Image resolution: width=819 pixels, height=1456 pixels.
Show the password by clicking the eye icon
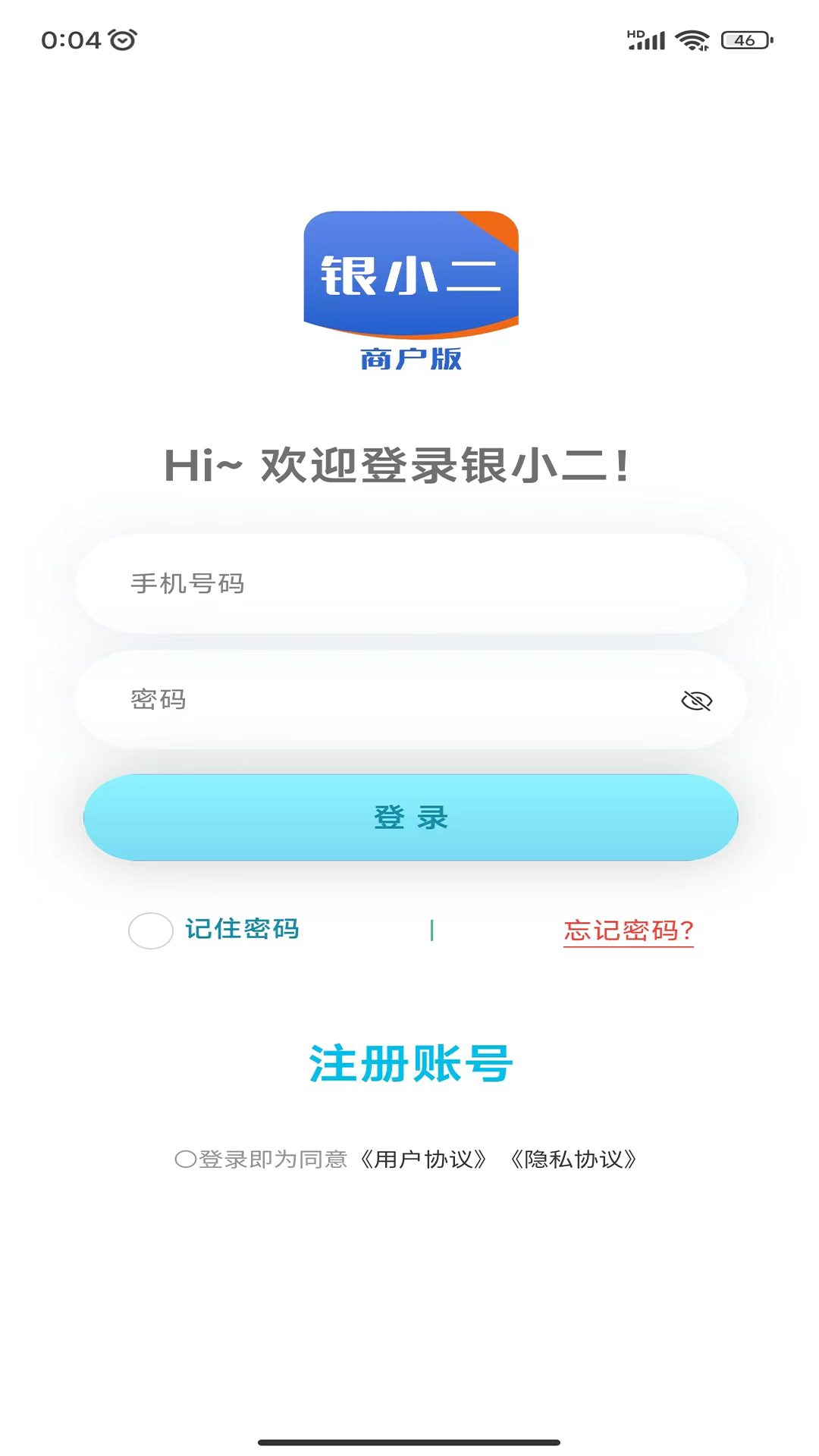(x=696, y=700)
